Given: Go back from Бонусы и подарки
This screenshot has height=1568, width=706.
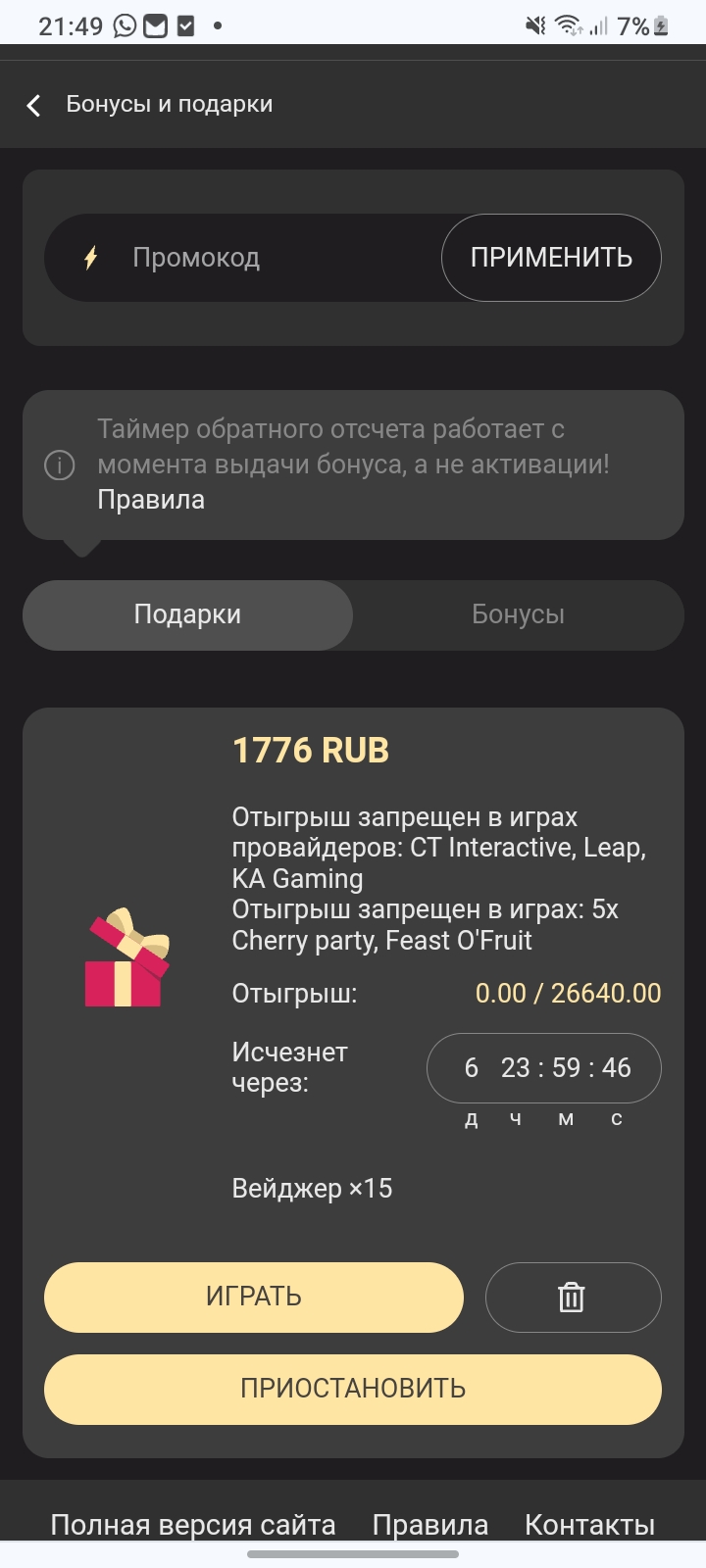Looking at the screenshot, I should pyautogui.click(x=34, y=106).
